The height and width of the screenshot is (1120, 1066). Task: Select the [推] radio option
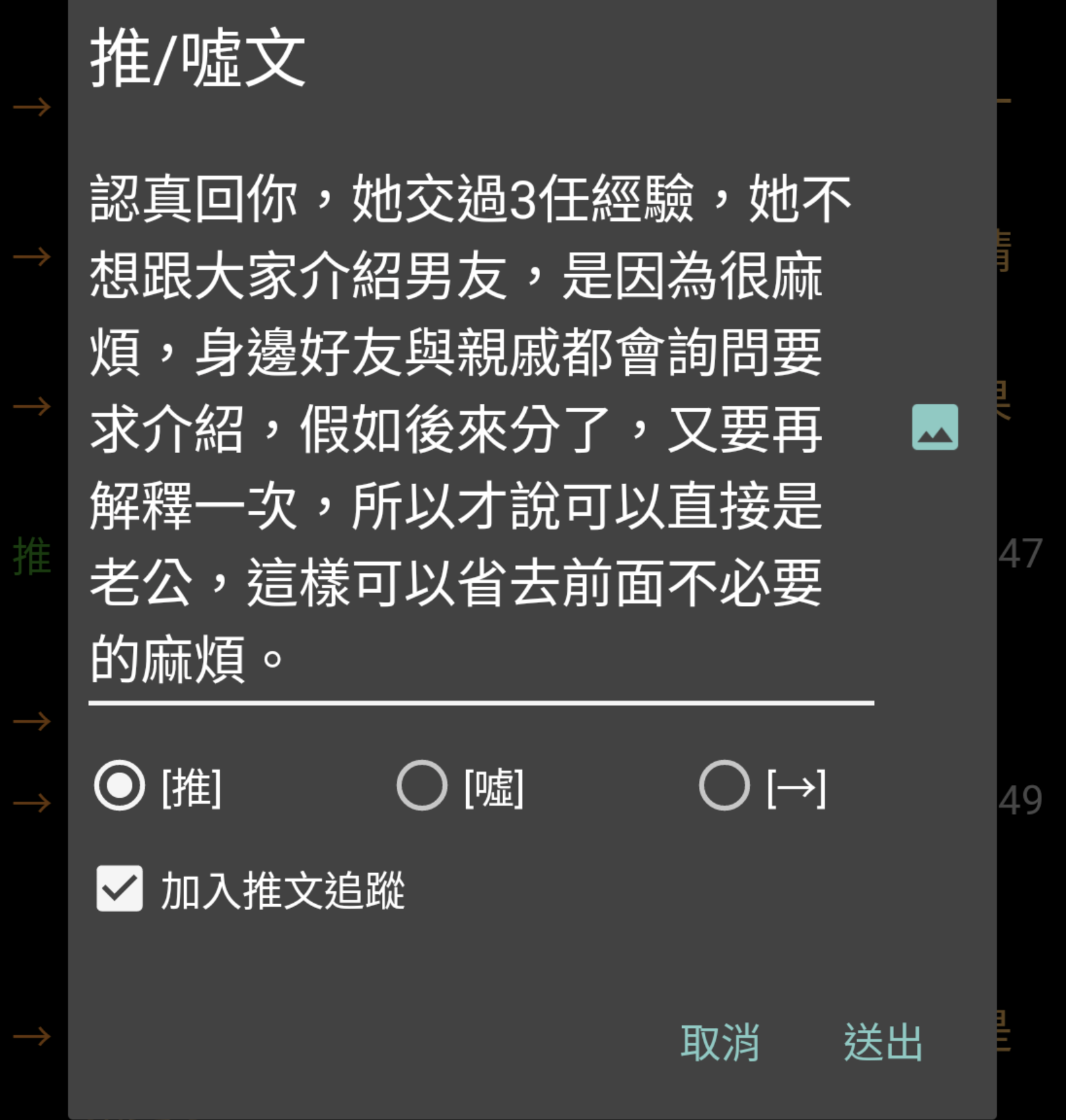click(x=119, y=786)
